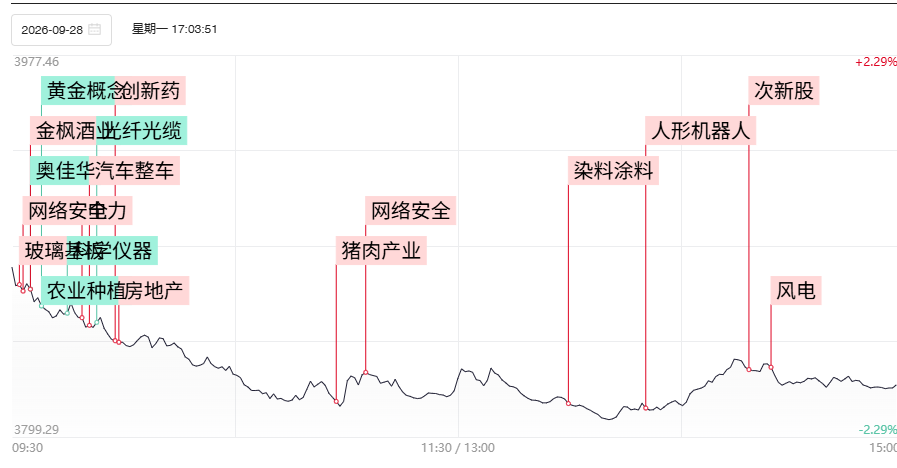Screen dimensions: 897x468
Task: Select the 次新股 sector label
Action: [784, 90]
